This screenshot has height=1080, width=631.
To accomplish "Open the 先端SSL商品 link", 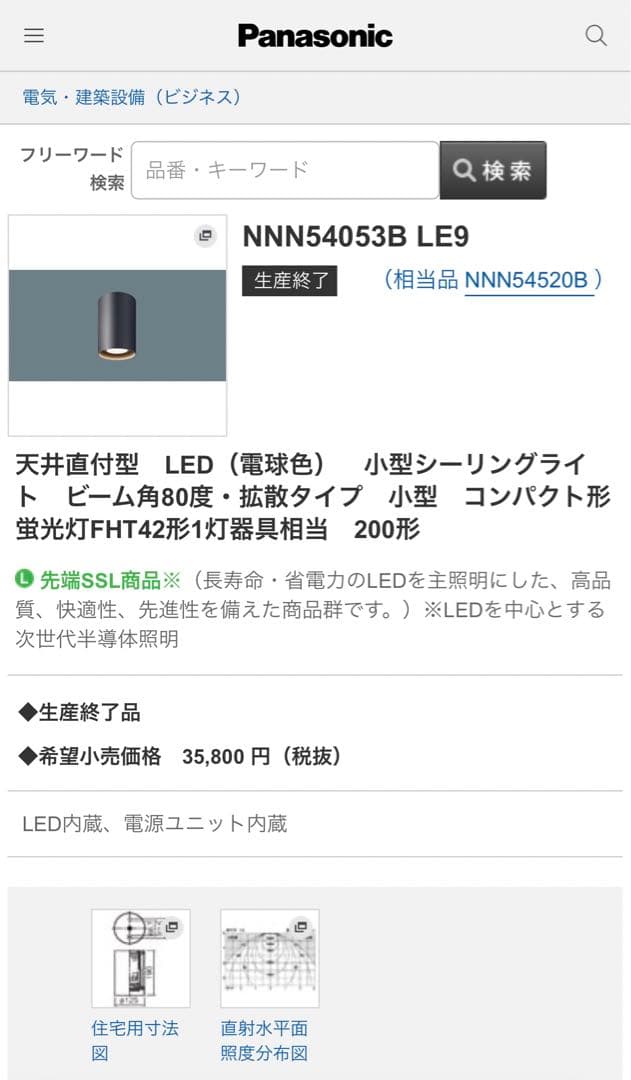I will point(99,580).
